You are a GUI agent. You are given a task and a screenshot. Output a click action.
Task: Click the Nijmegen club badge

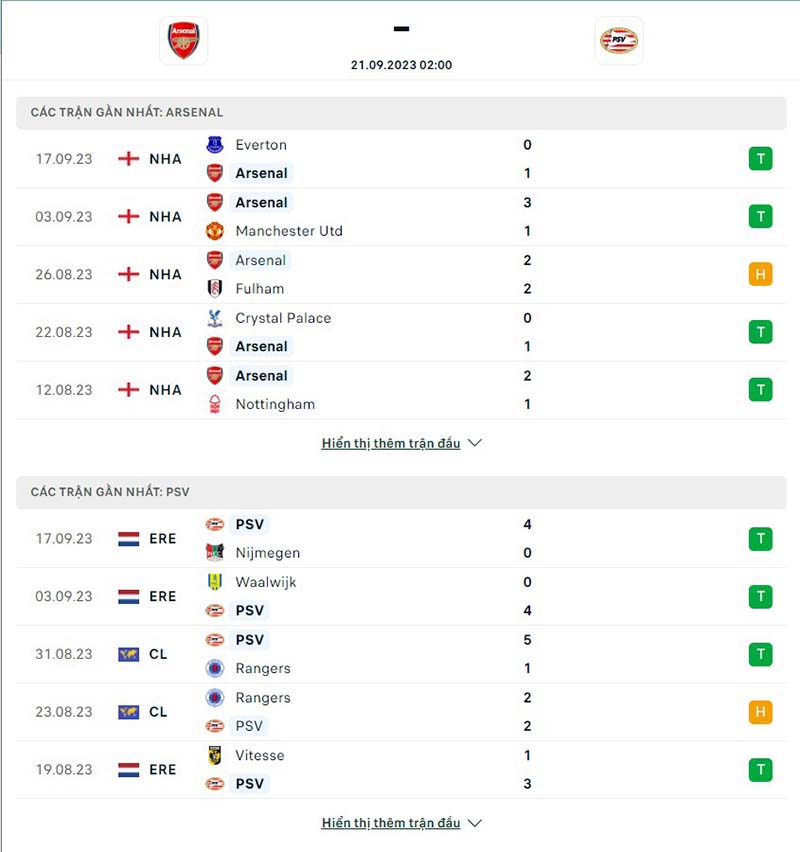[214, 552]
